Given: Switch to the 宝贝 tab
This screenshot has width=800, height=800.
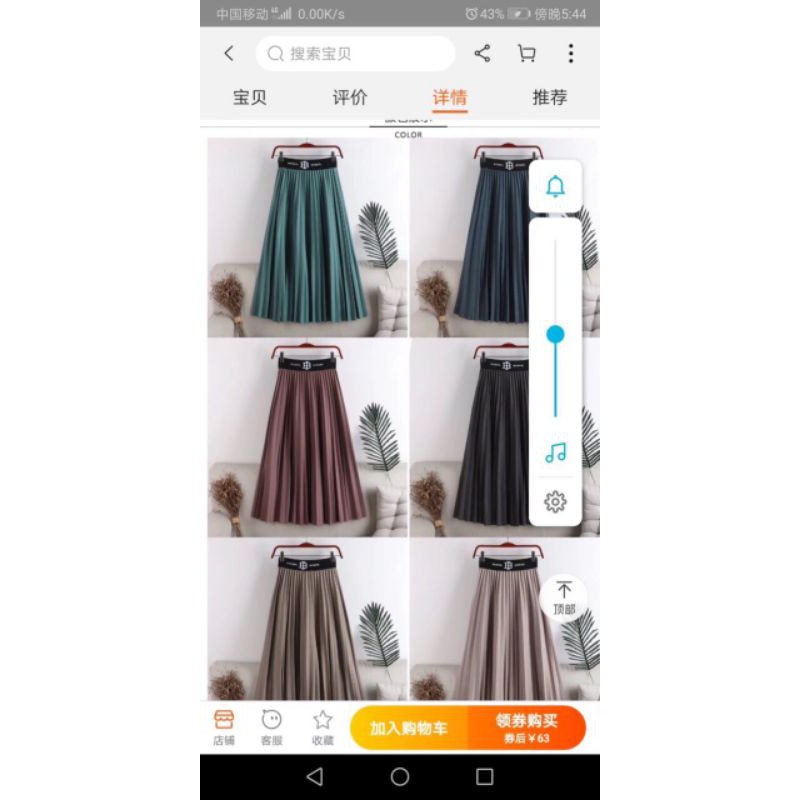Looking at the screenshot, I should [249, 97].
